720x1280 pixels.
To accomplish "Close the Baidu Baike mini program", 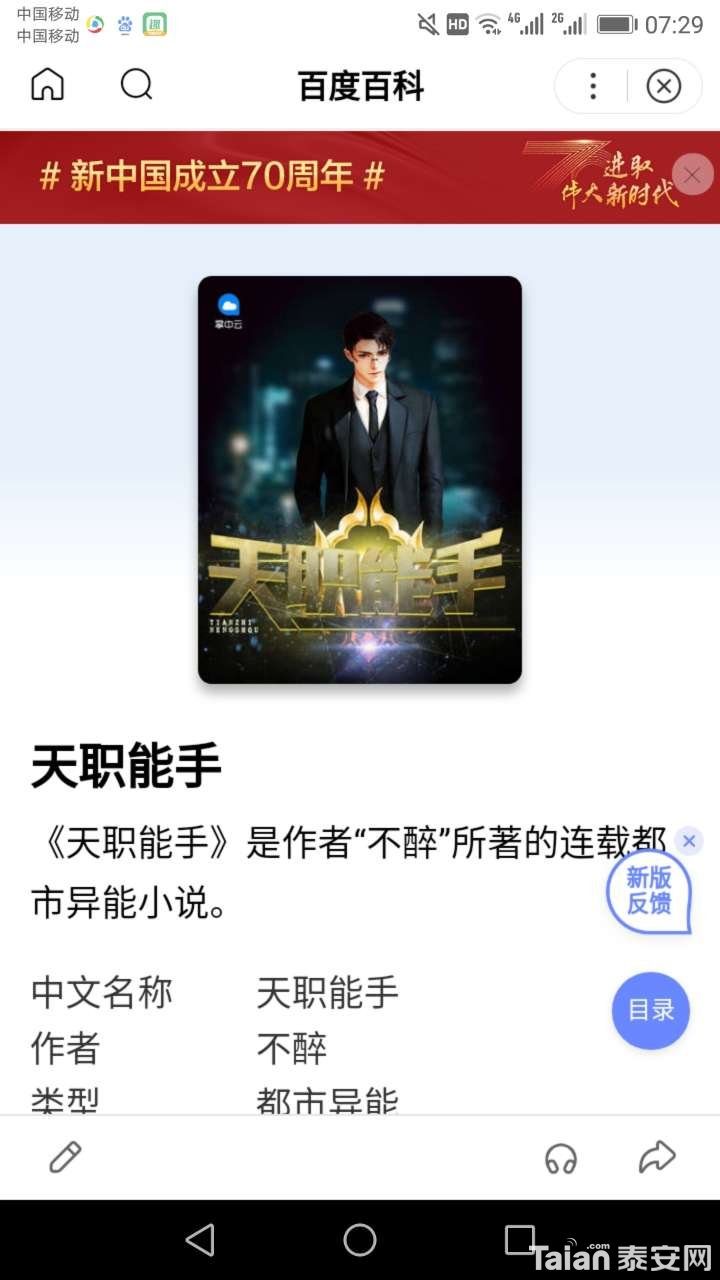I will (x=663, y=86).
